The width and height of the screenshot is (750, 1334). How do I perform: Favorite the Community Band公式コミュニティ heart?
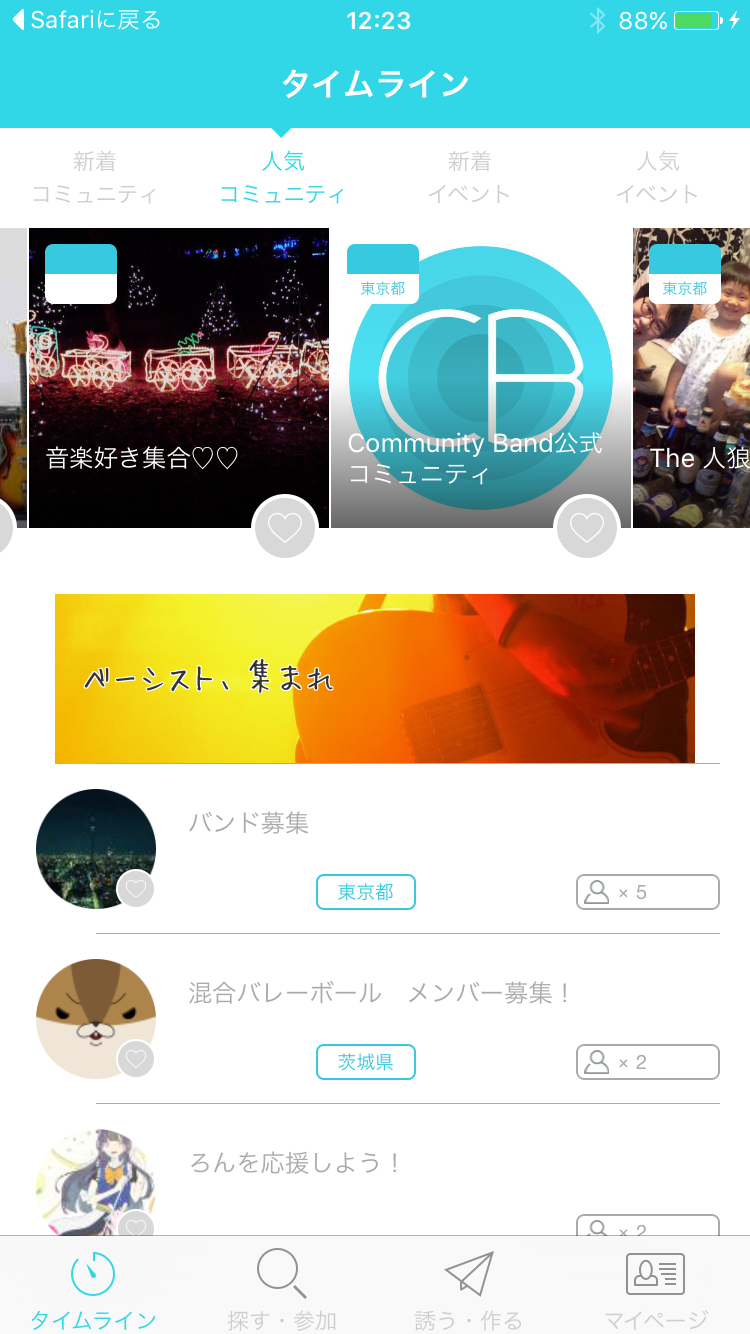click(x=587, y=527)
